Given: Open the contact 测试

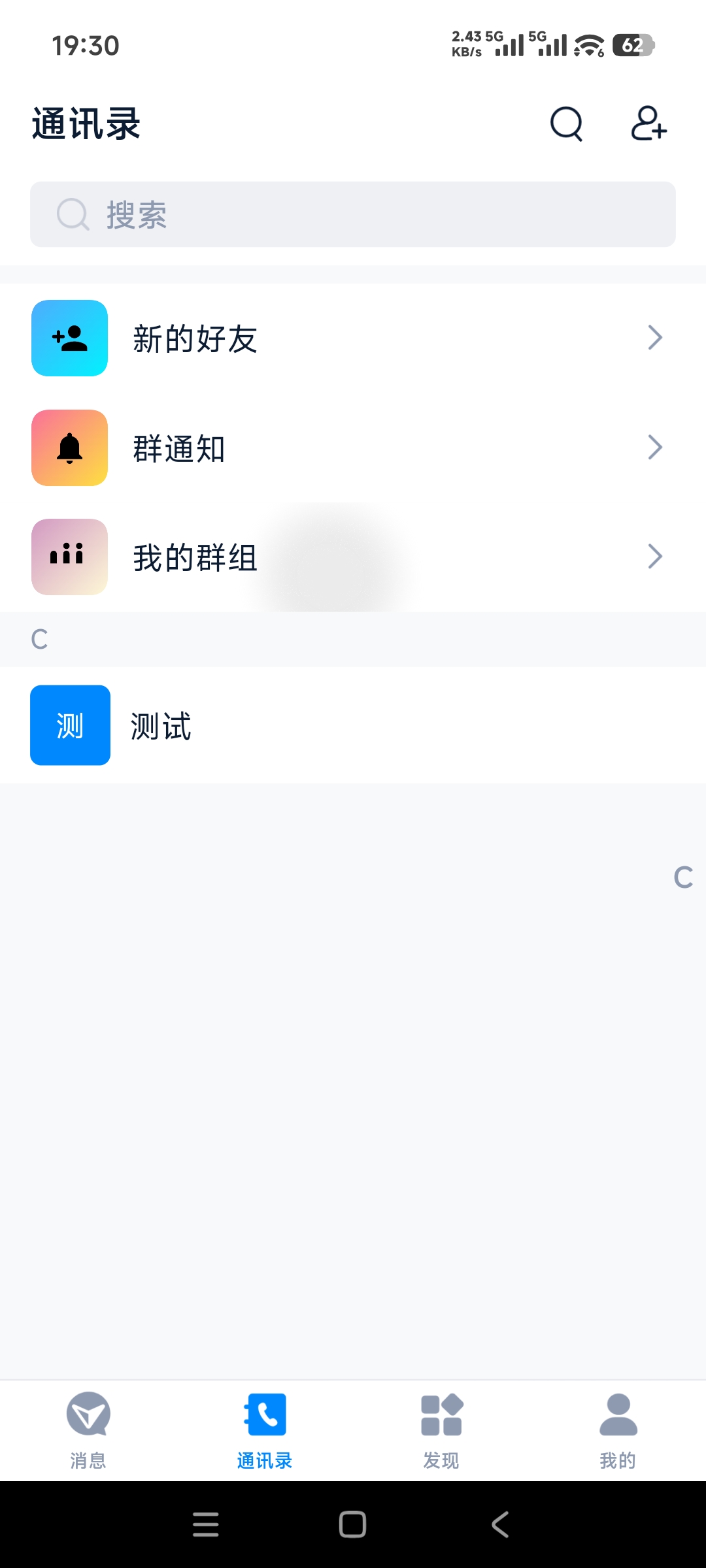Looking at the screenshot, I should coord(353,725).
